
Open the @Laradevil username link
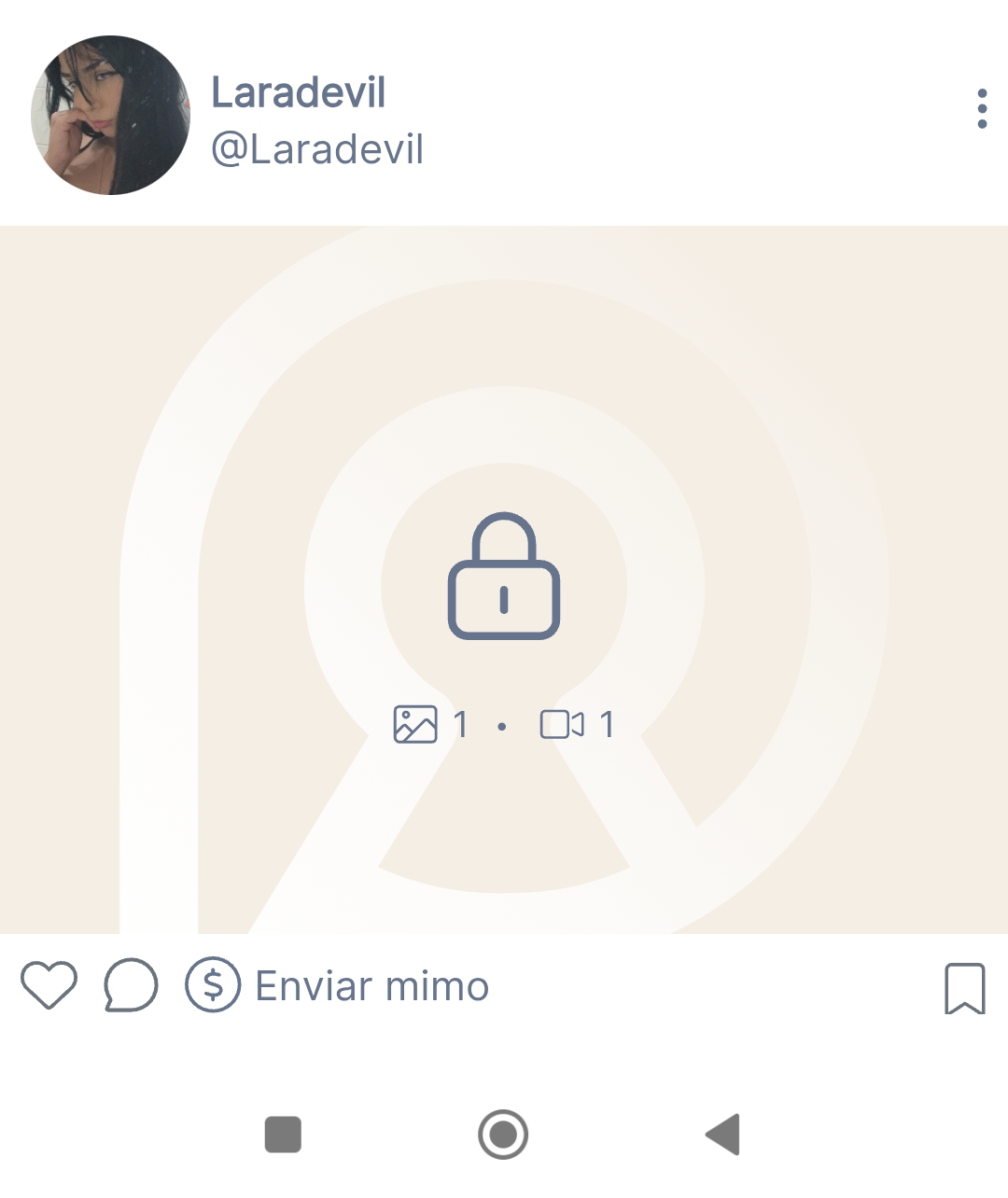click(x=317, y=149)
